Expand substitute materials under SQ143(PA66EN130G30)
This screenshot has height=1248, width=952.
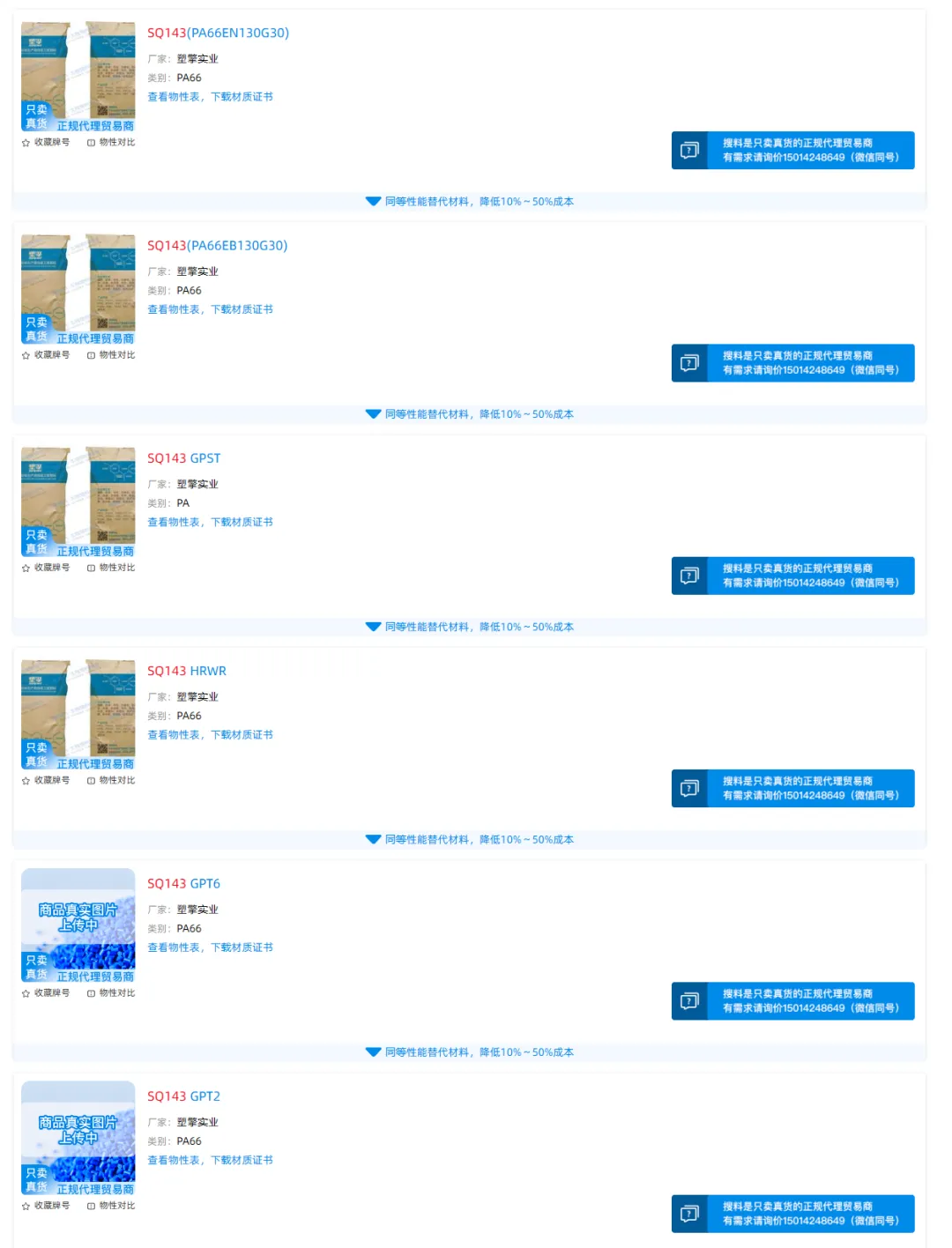tap(470, 201)
